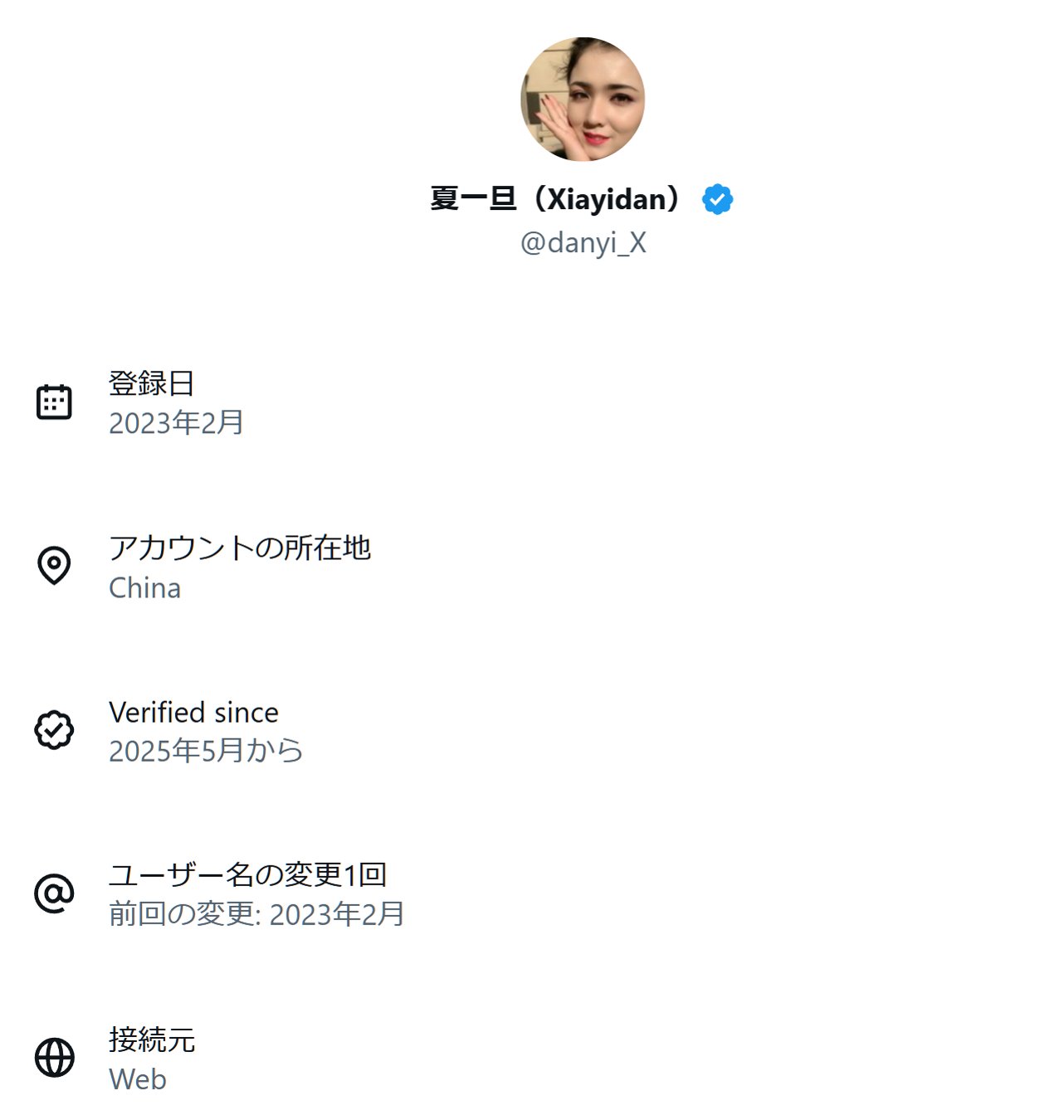Open the profile photo of 夏一旦
Viewport: 1064px width, 1120px height.
click(x=583, y=99)
